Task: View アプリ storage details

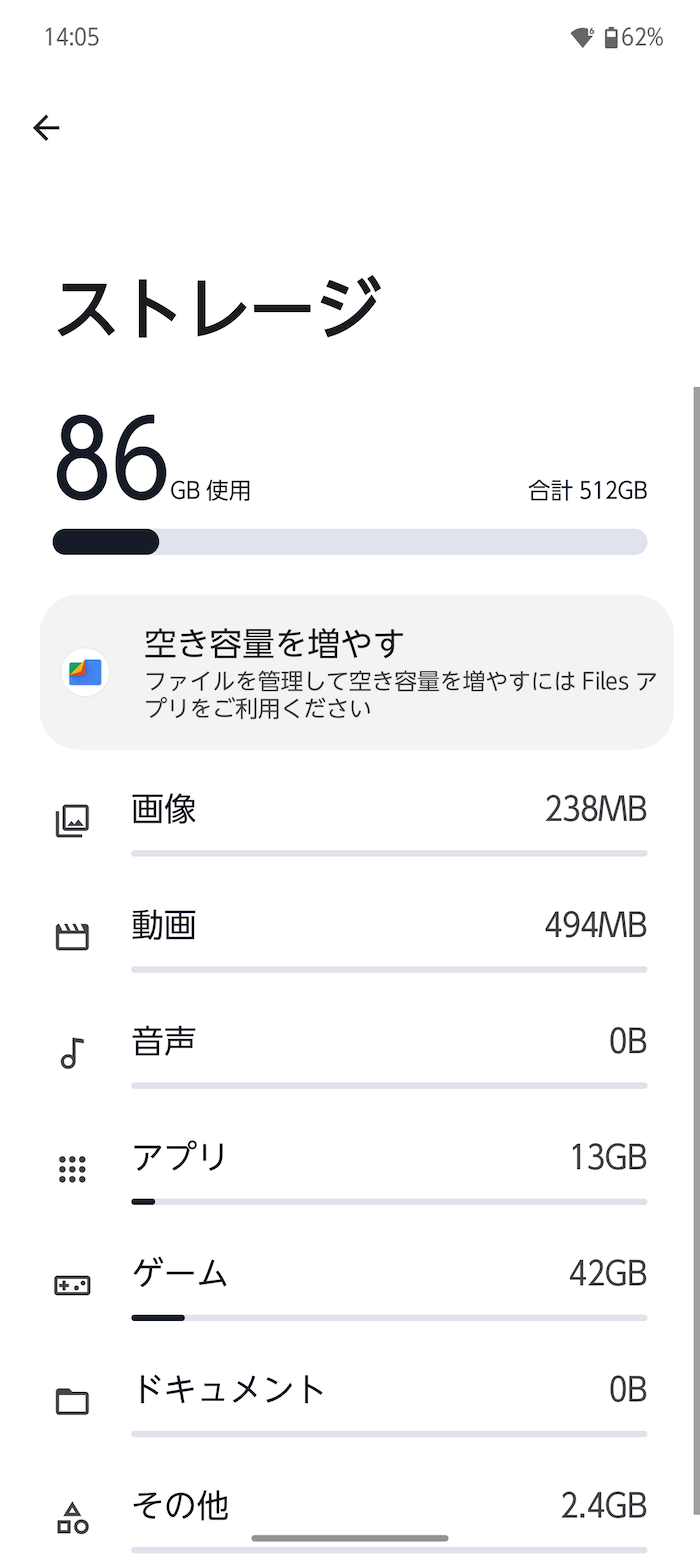Action: point(350,1170)
